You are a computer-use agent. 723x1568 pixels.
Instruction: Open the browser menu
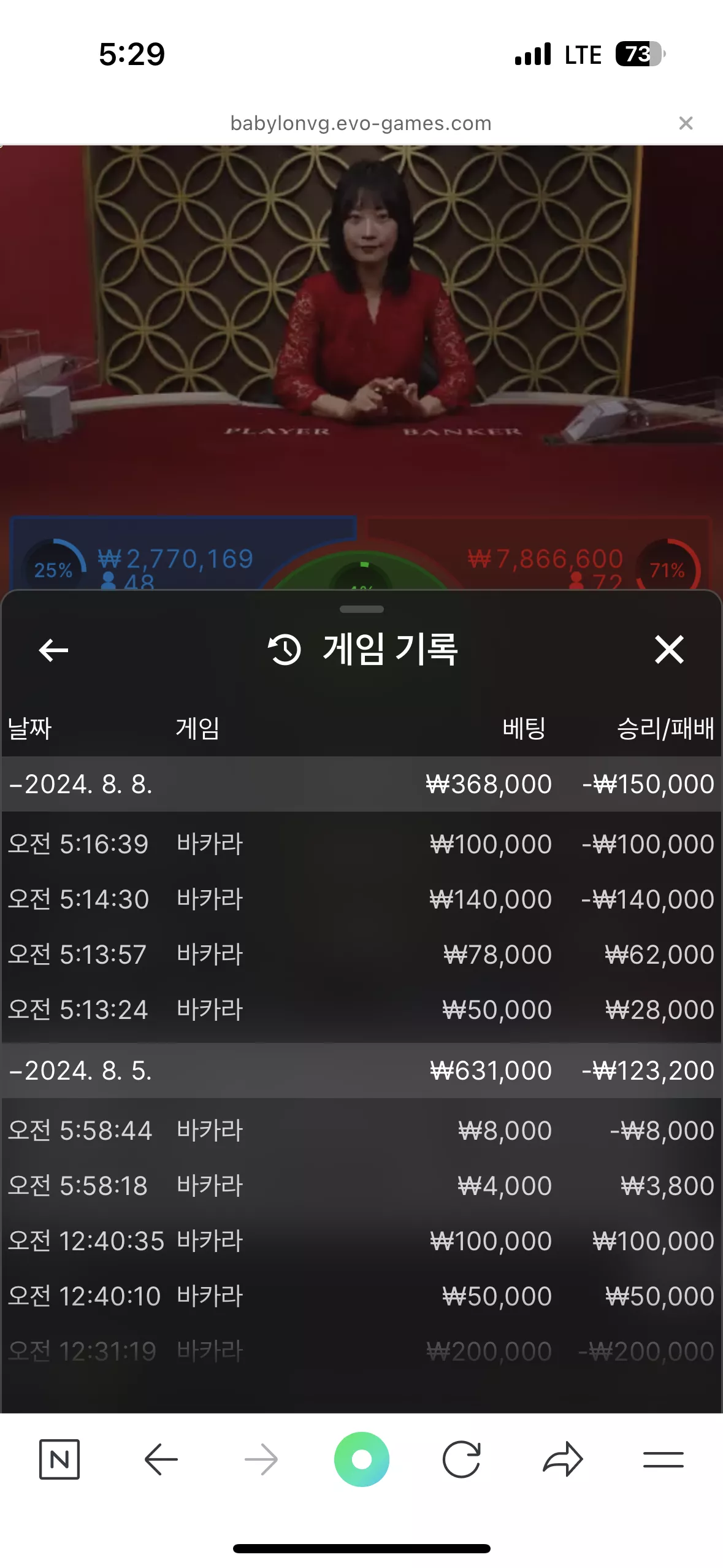click(664, 1459)
